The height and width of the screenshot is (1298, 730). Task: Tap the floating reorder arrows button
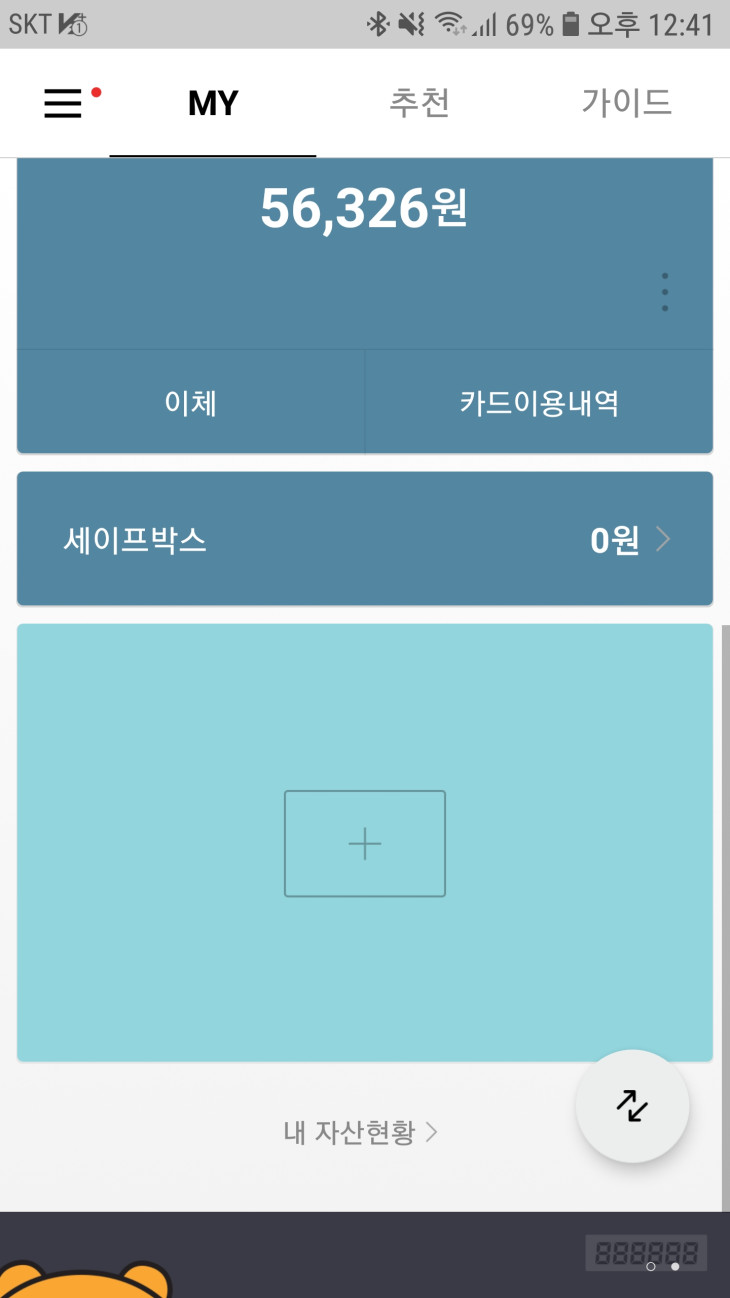[x=632, y=1106]
